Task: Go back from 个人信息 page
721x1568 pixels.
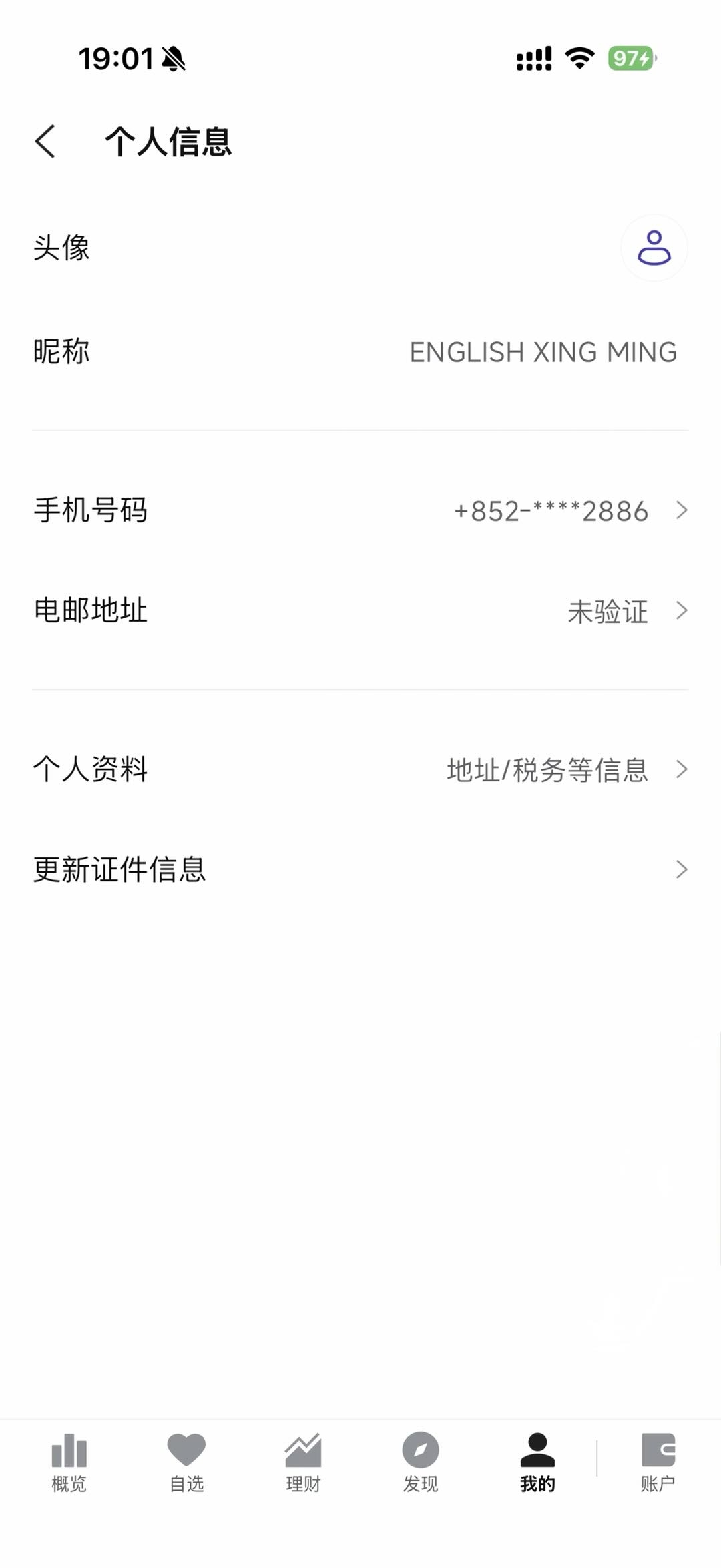Action: click(45, 142)
